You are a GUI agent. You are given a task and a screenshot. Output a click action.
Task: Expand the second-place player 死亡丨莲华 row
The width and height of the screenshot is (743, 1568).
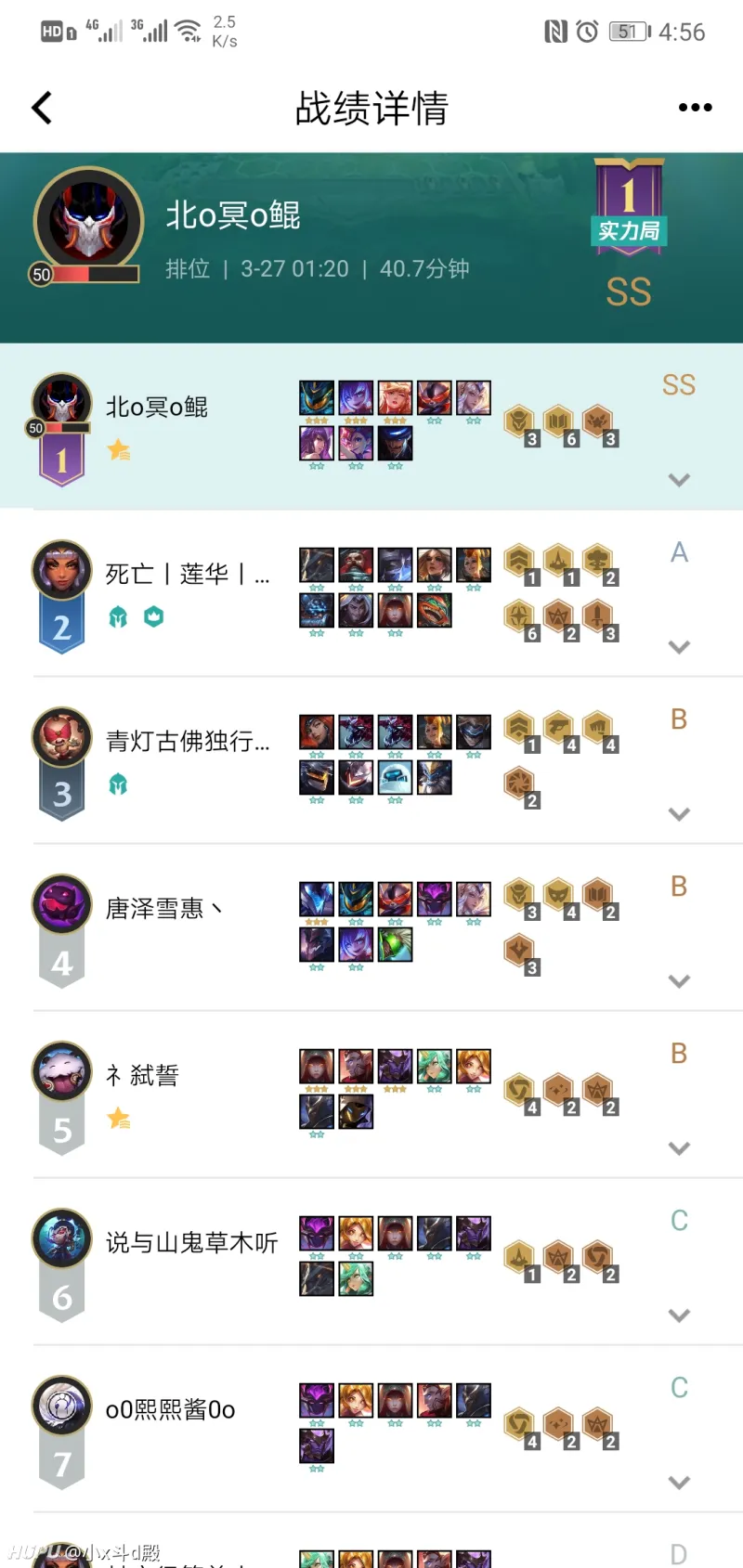pos(679,647)
